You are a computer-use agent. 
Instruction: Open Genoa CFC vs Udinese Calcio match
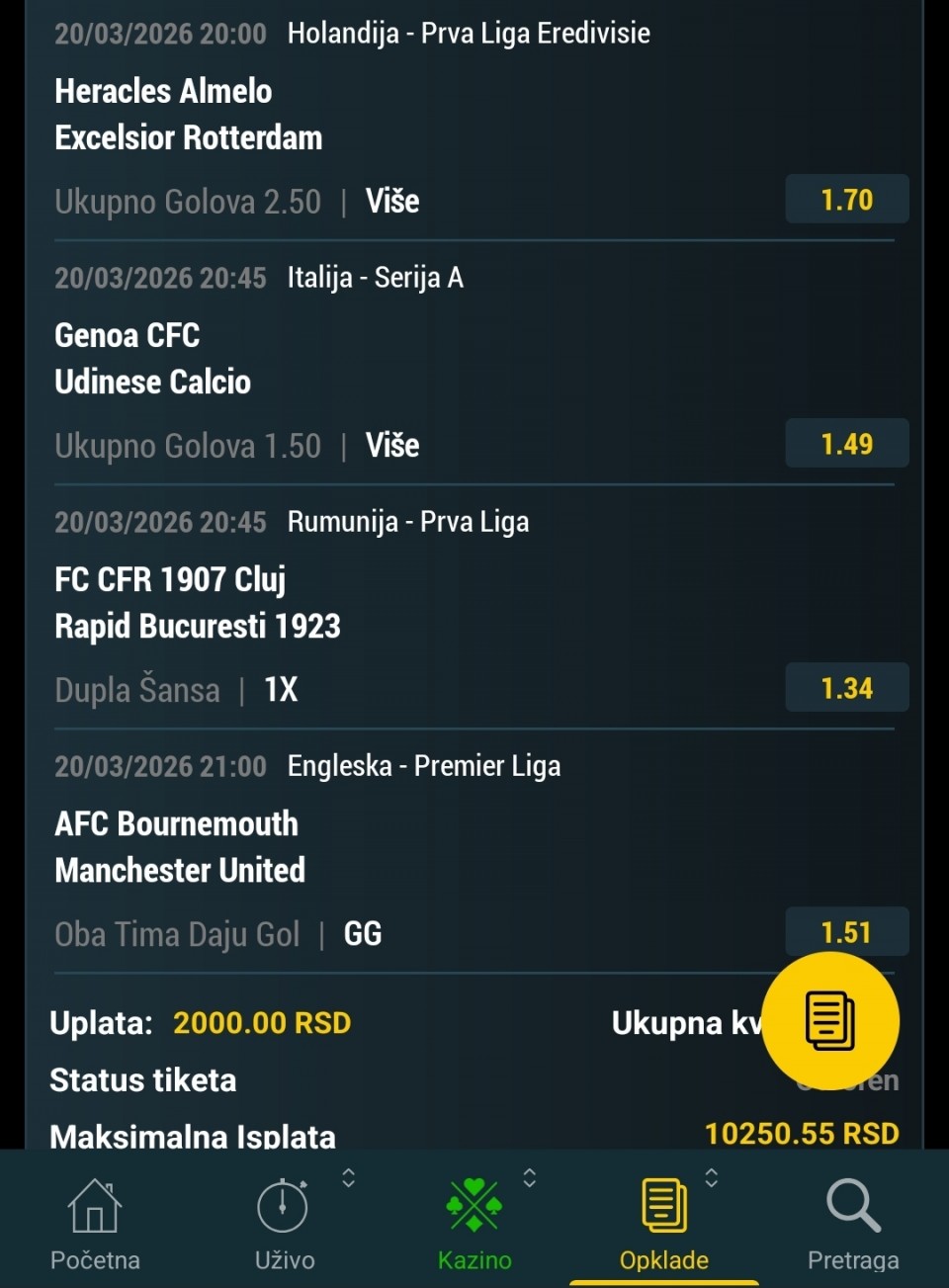tap(153, 358)
